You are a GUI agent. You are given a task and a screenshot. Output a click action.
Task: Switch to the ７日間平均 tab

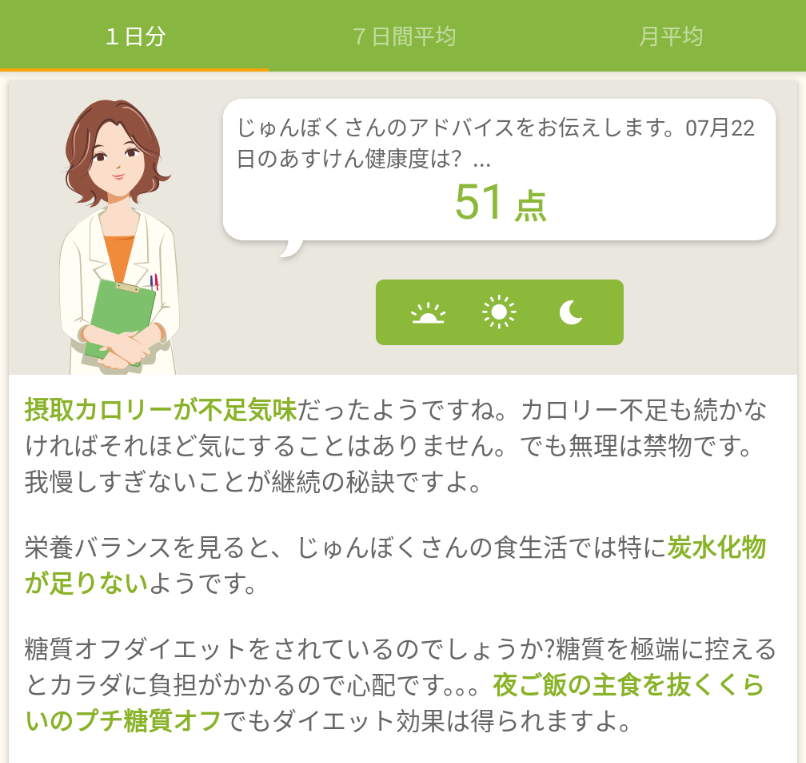point(404,37)
